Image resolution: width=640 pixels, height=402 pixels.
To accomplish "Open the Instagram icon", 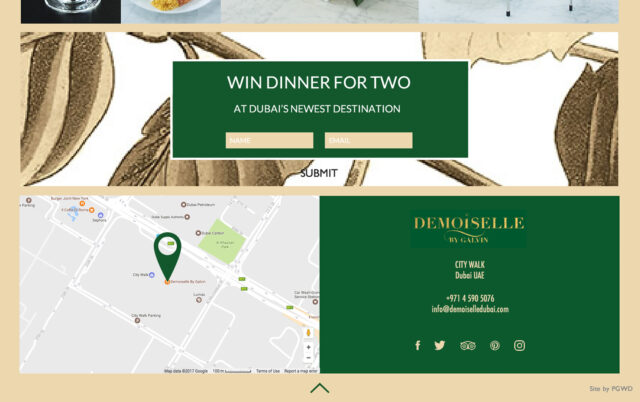I will (x=520, y=345).
